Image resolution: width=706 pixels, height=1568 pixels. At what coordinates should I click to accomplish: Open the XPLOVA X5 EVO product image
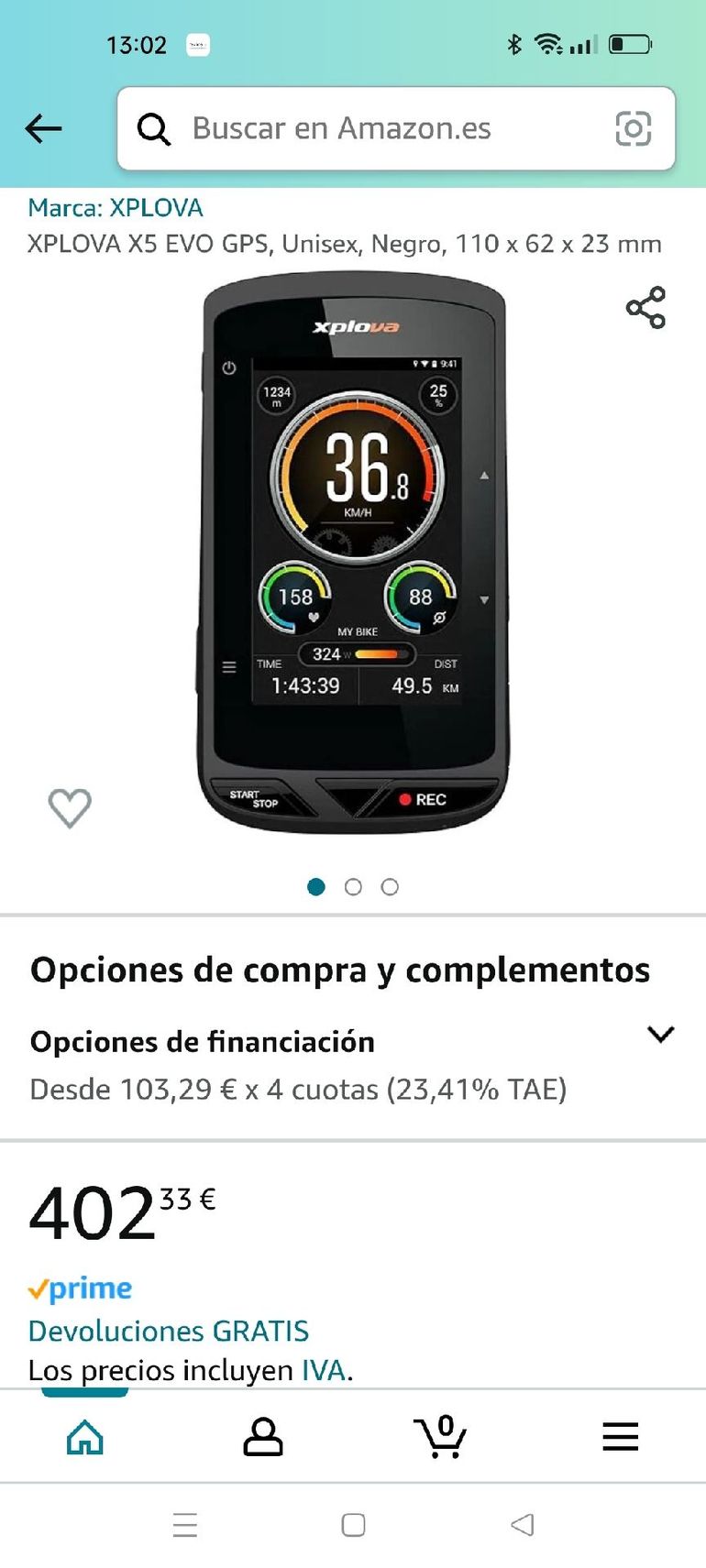(x=353, y=550)
